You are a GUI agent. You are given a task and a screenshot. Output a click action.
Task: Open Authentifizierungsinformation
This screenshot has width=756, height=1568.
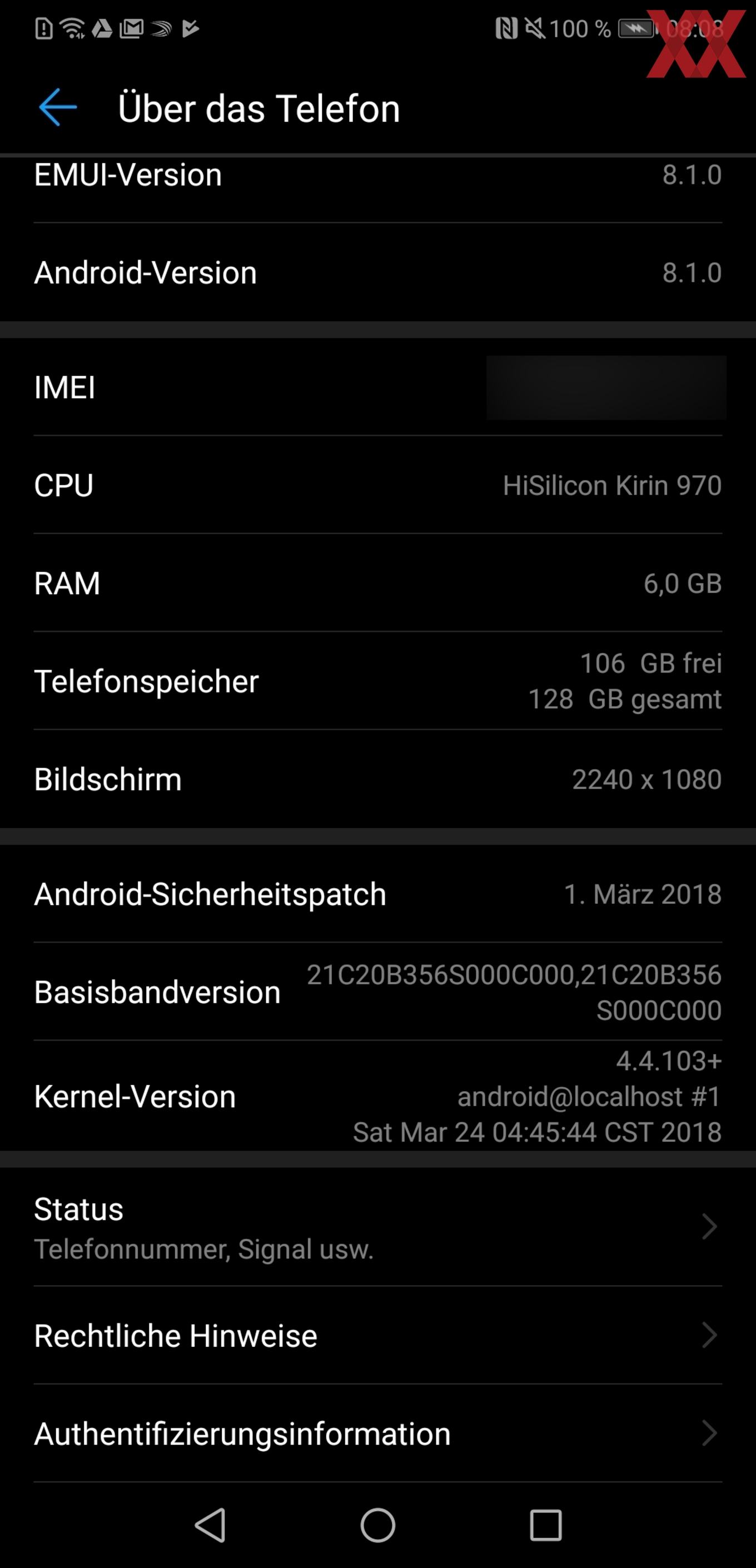[378, 1433]
